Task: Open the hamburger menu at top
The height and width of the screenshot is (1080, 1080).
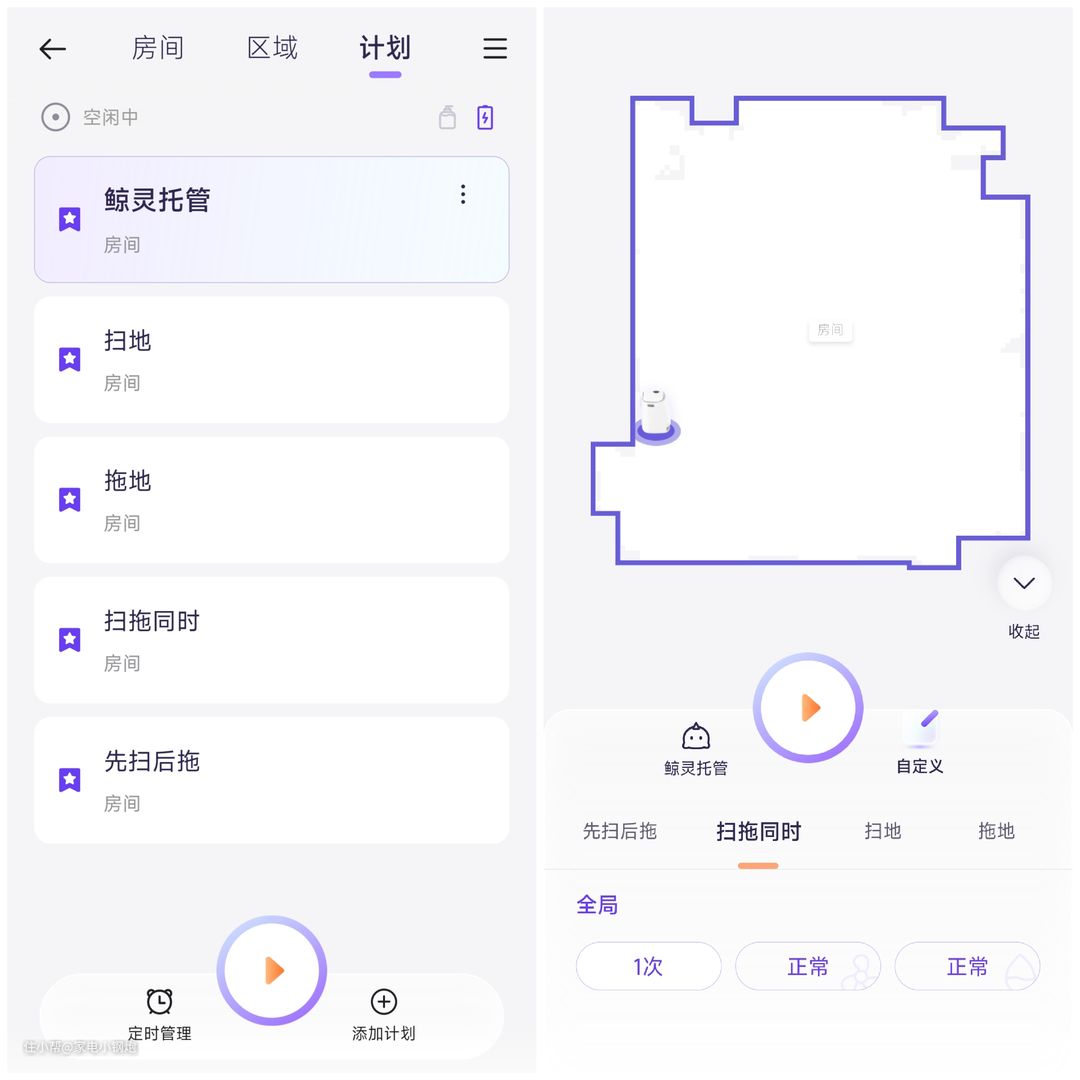Action: [495, 49]
